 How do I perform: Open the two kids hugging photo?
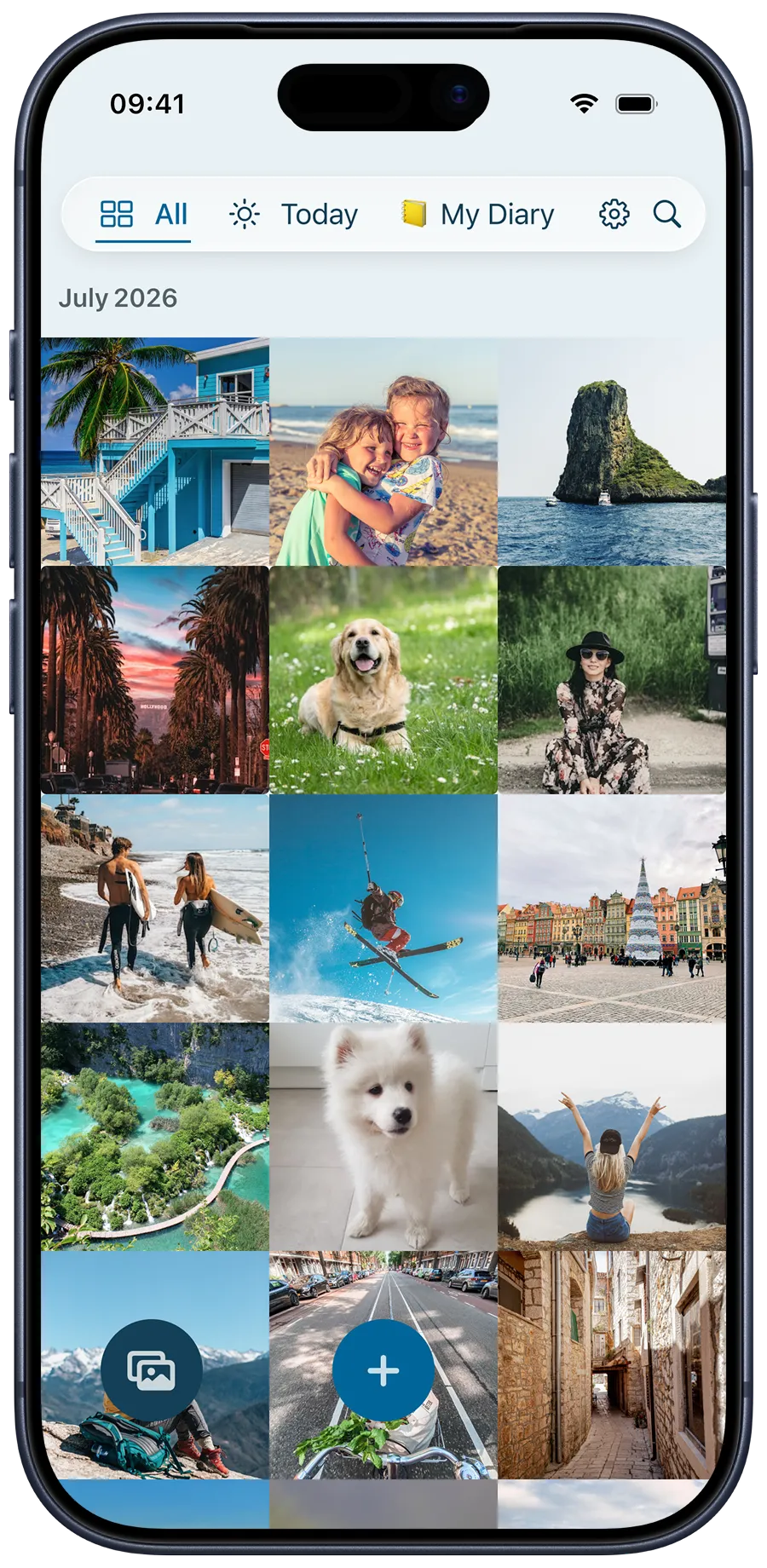pos(383,452)
